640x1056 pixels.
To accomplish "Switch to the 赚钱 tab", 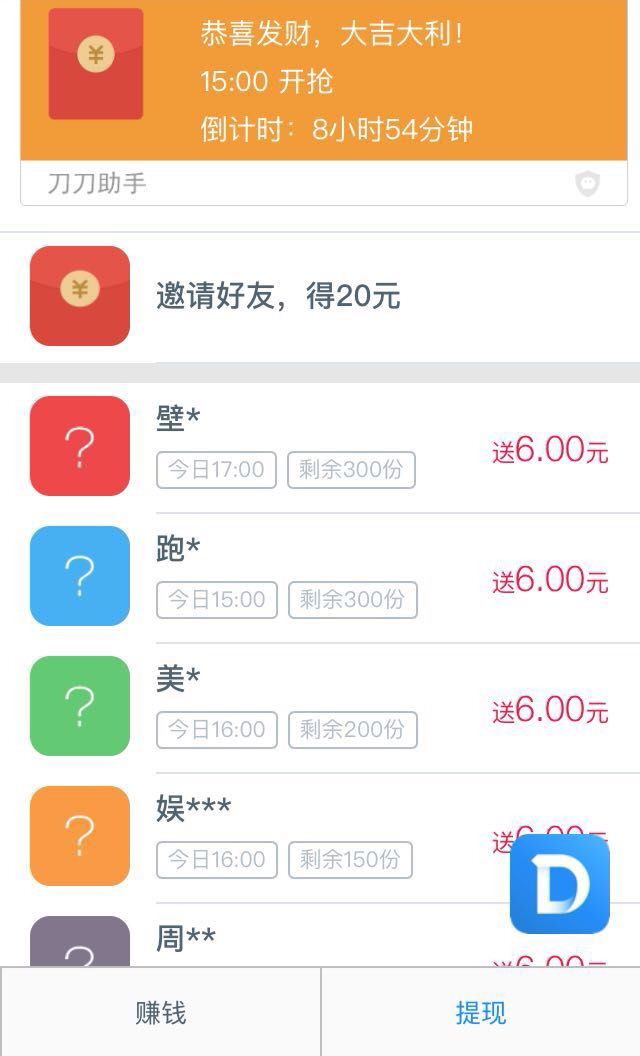I will (x=160, y=1012).
